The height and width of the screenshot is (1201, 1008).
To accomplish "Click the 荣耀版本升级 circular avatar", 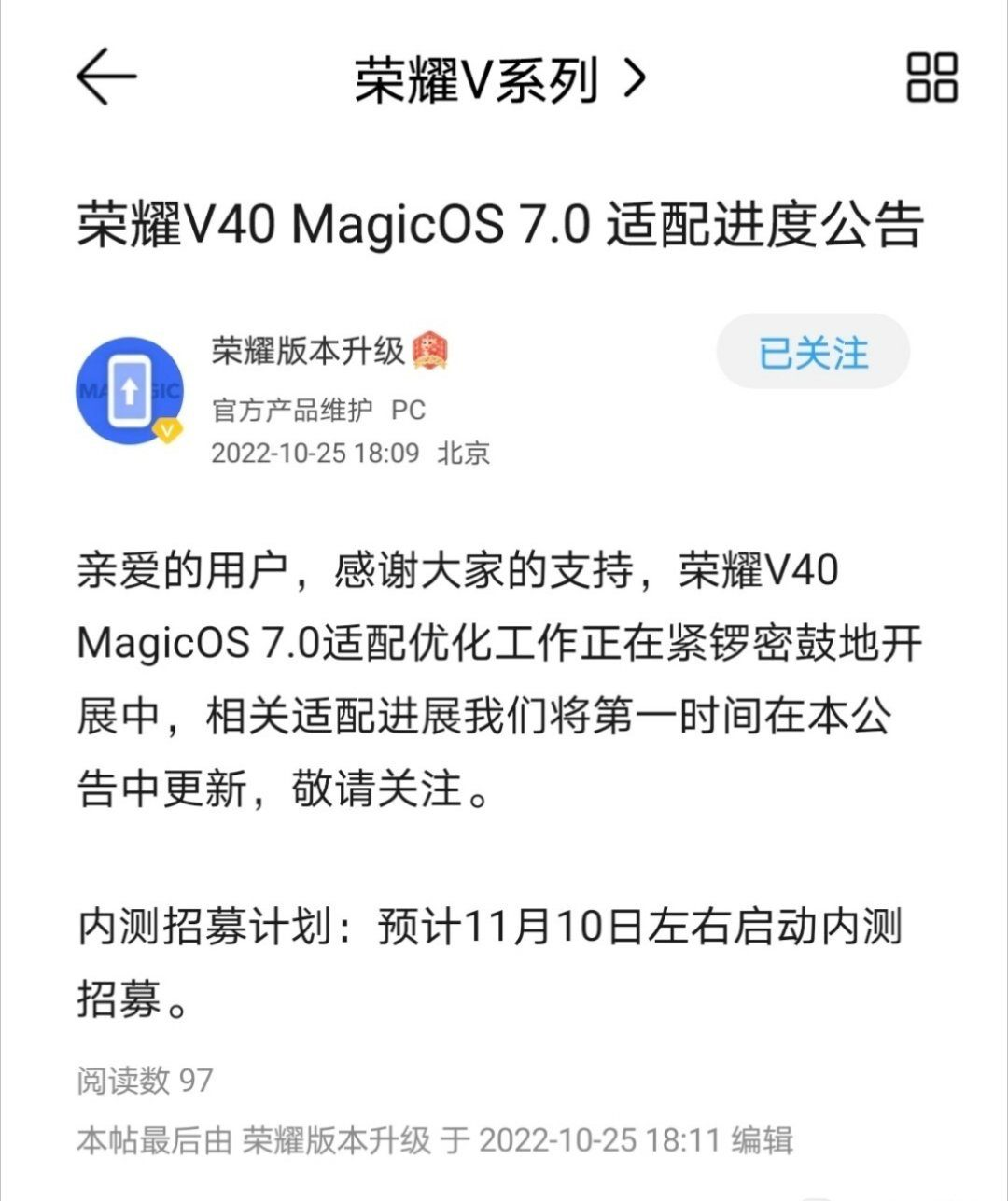I will (131, 387).
